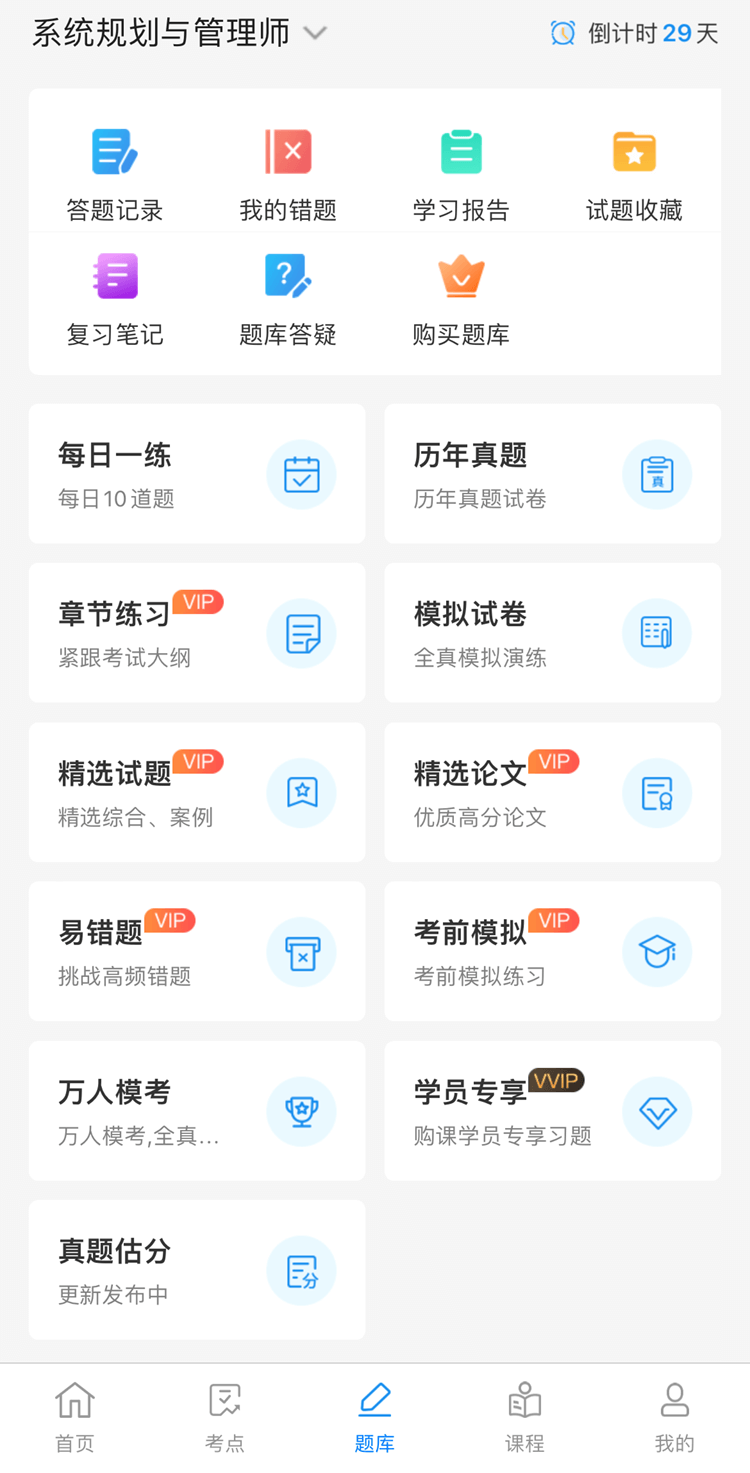Switch to the 课程 tab
Image resolution: width=750 pixels, height=1473 pixels.
tap(524, 1416)
